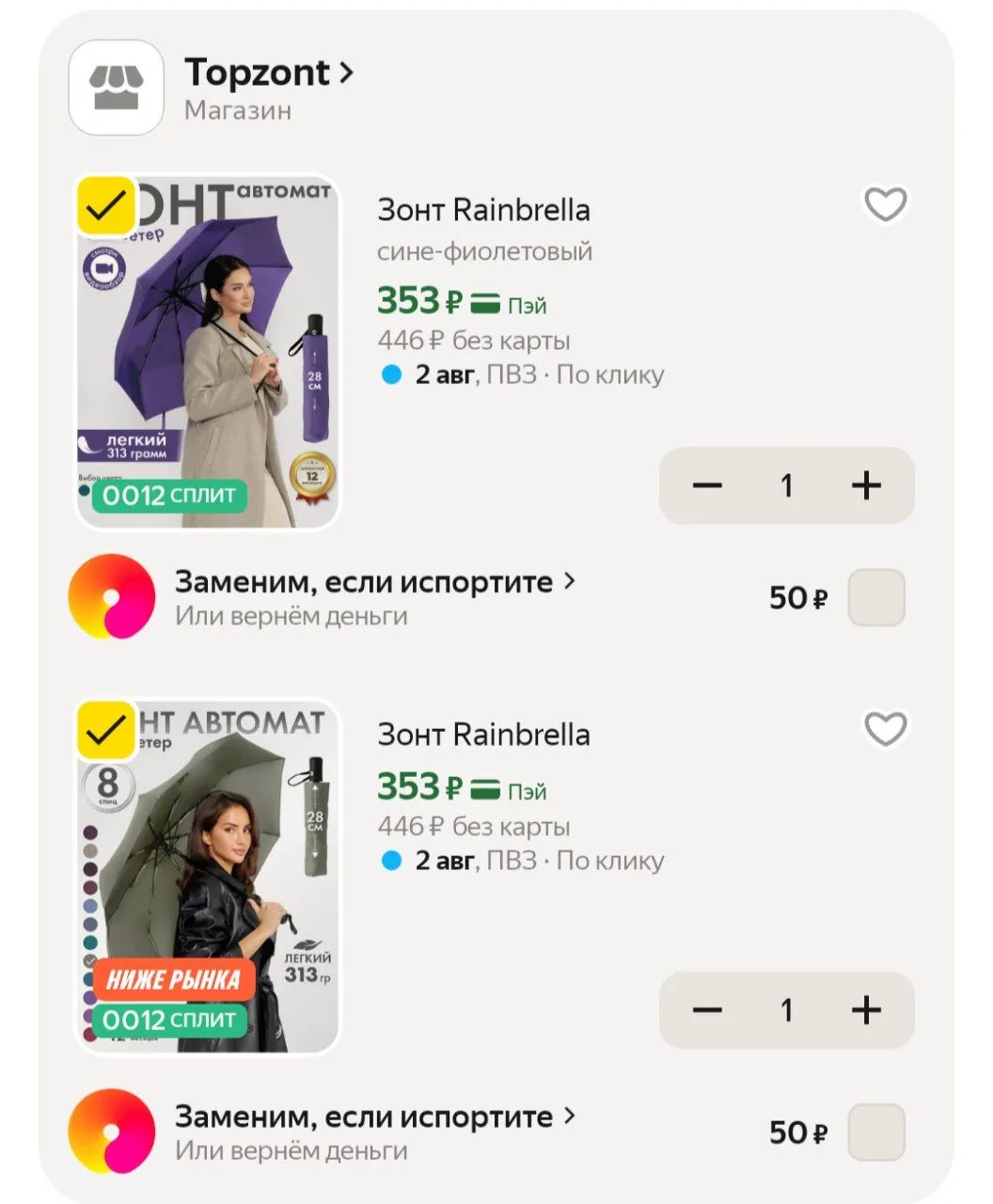Increase quantity of the green umbrella
The width and height of the screenshot is (993, 1204).
coord(866,1010)
